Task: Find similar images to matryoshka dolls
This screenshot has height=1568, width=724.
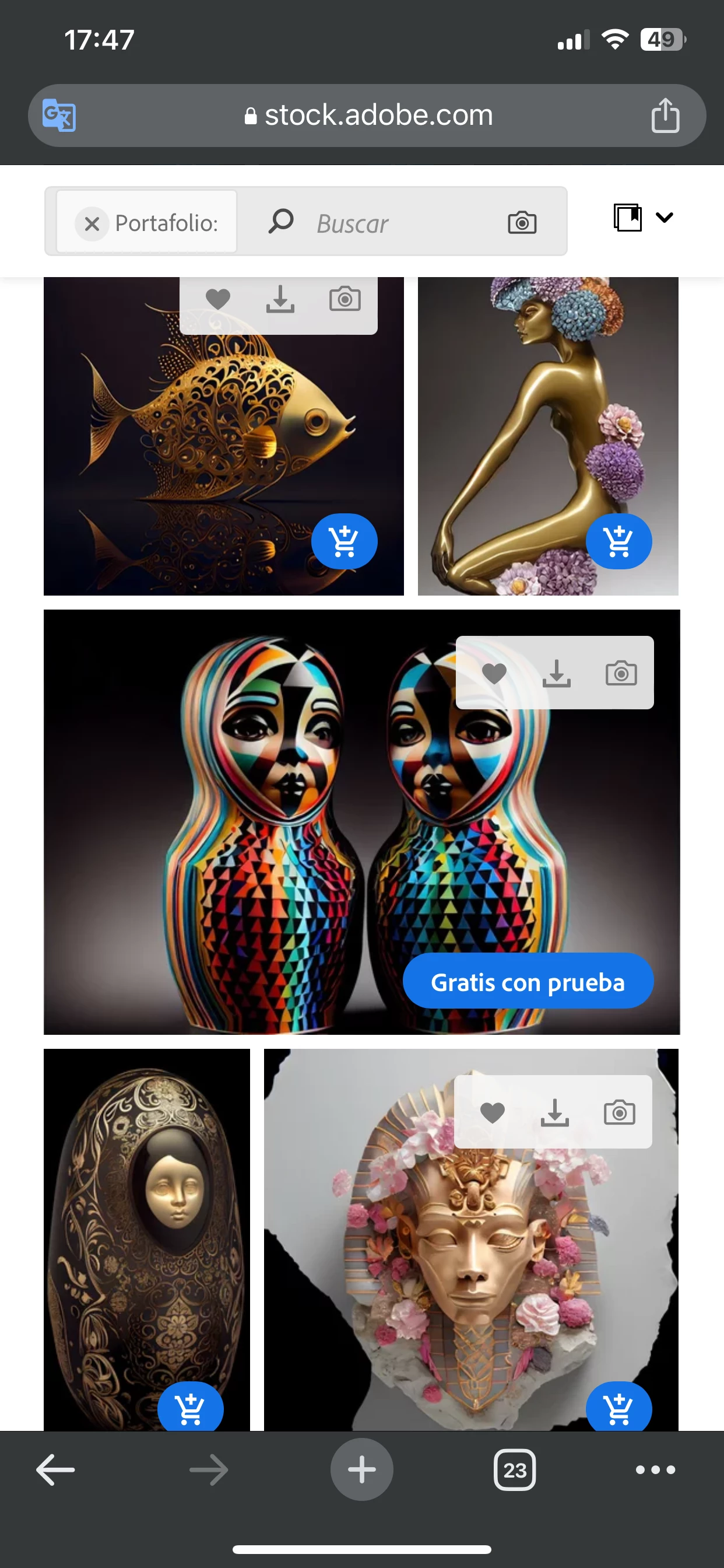Action: [621, 674]
